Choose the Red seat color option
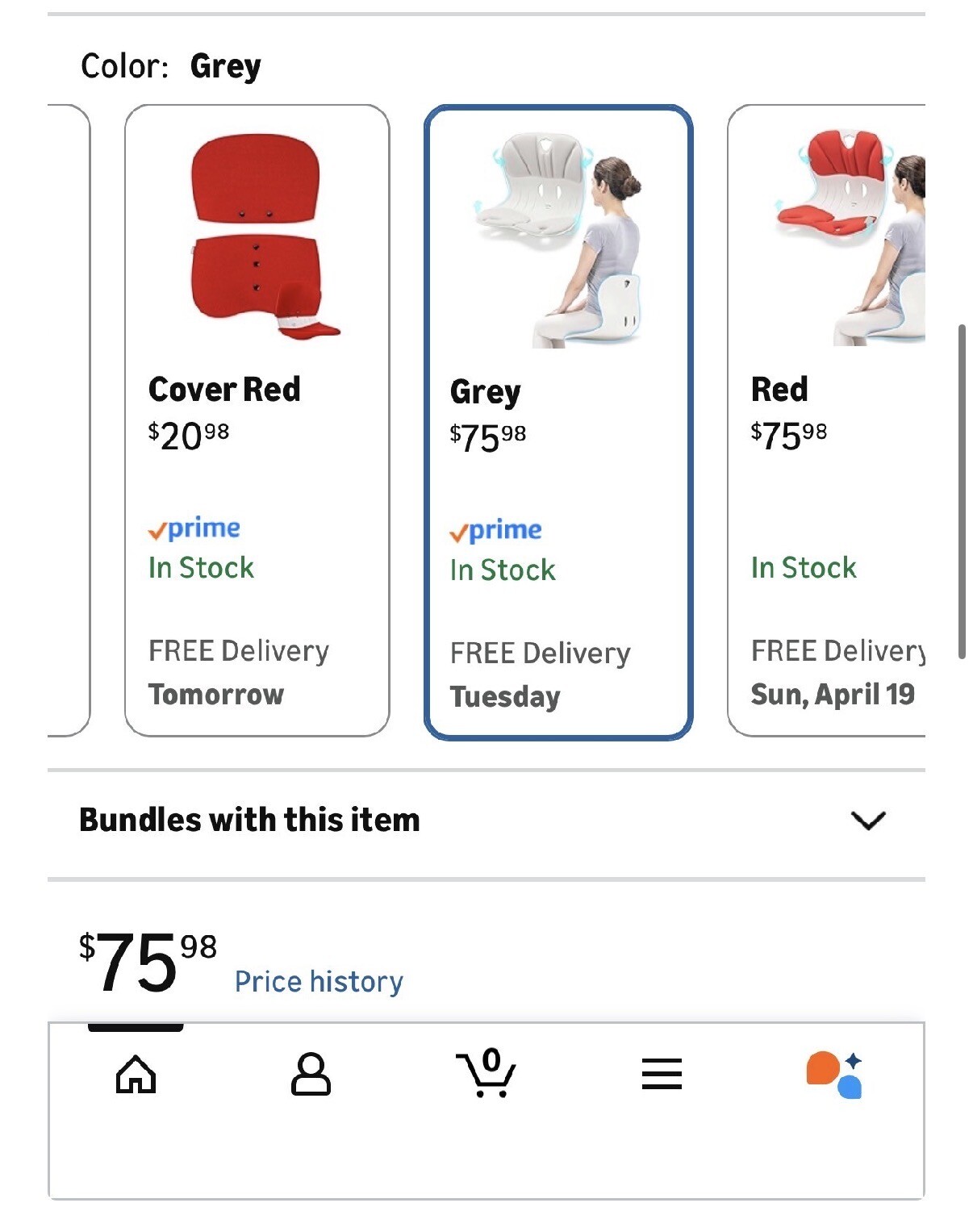Image resolution: width=973 pixels, height=1232 pixels. coord(827,420)
